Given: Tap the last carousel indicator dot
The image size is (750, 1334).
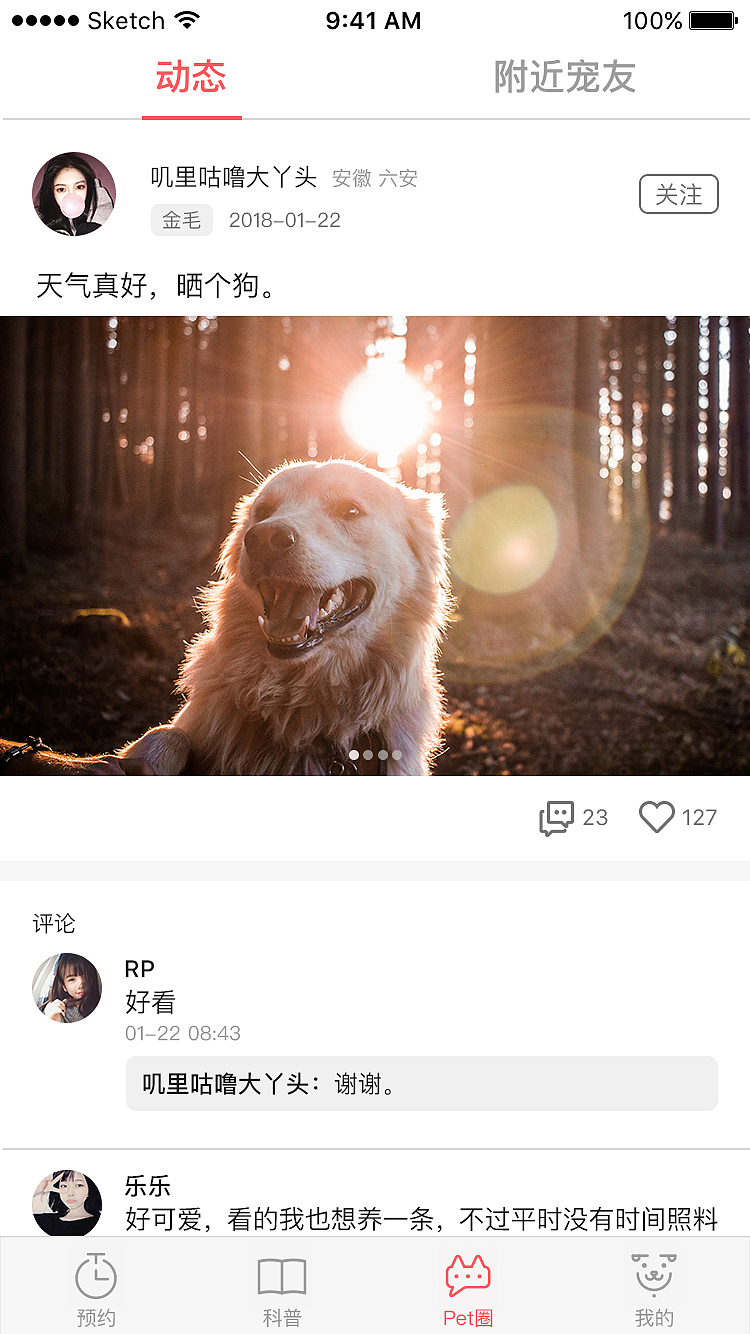Looking at the screenshot, I should [397, 755].
